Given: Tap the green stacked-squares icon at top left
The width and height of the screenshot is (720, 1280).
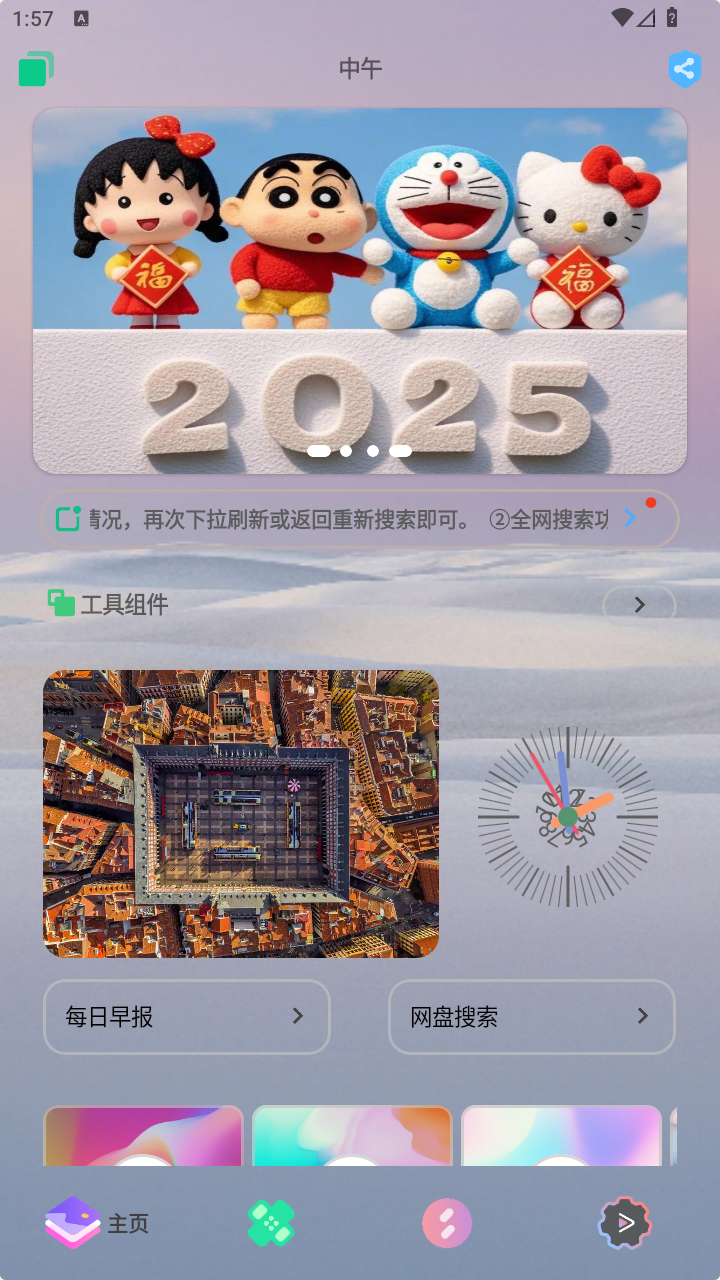Looking at the screenshot, I should point(36,69).
